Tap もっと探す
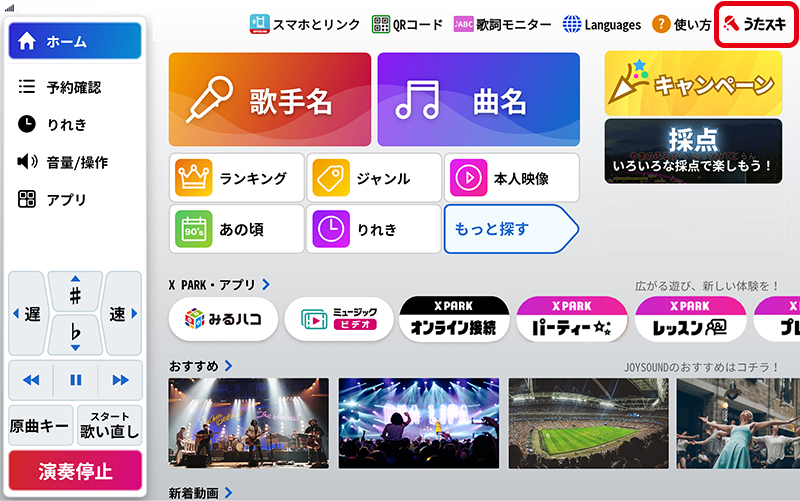Image resolution: width=800 pixels, height=501 pixels. [x=508, y=229]
